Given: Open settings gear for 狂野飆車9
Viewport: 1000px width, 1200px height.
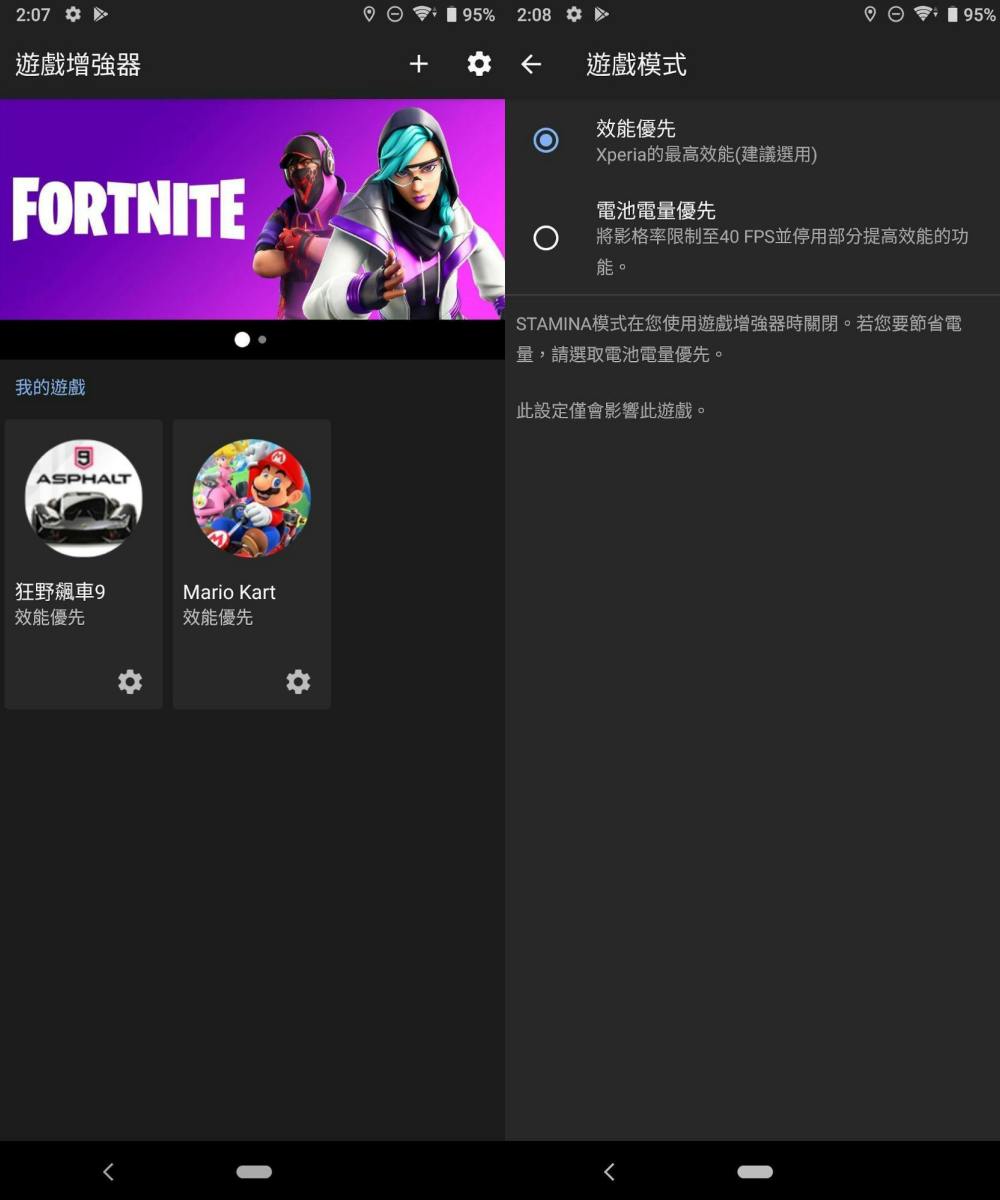Looking at the screenshot, I should (x=130, y=682).
